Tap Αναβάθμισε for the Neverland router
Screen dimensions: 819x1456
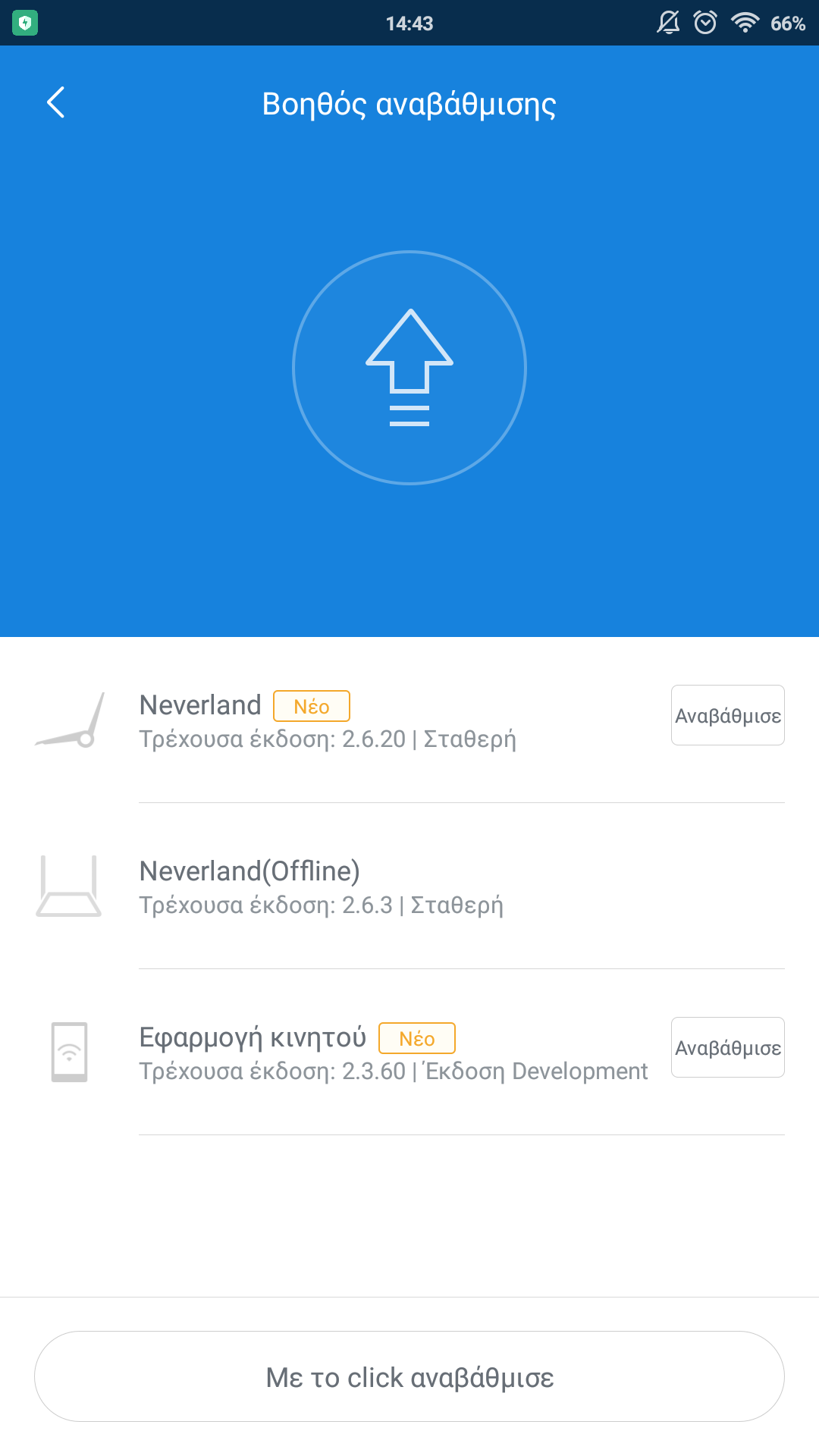pos(727,715)
